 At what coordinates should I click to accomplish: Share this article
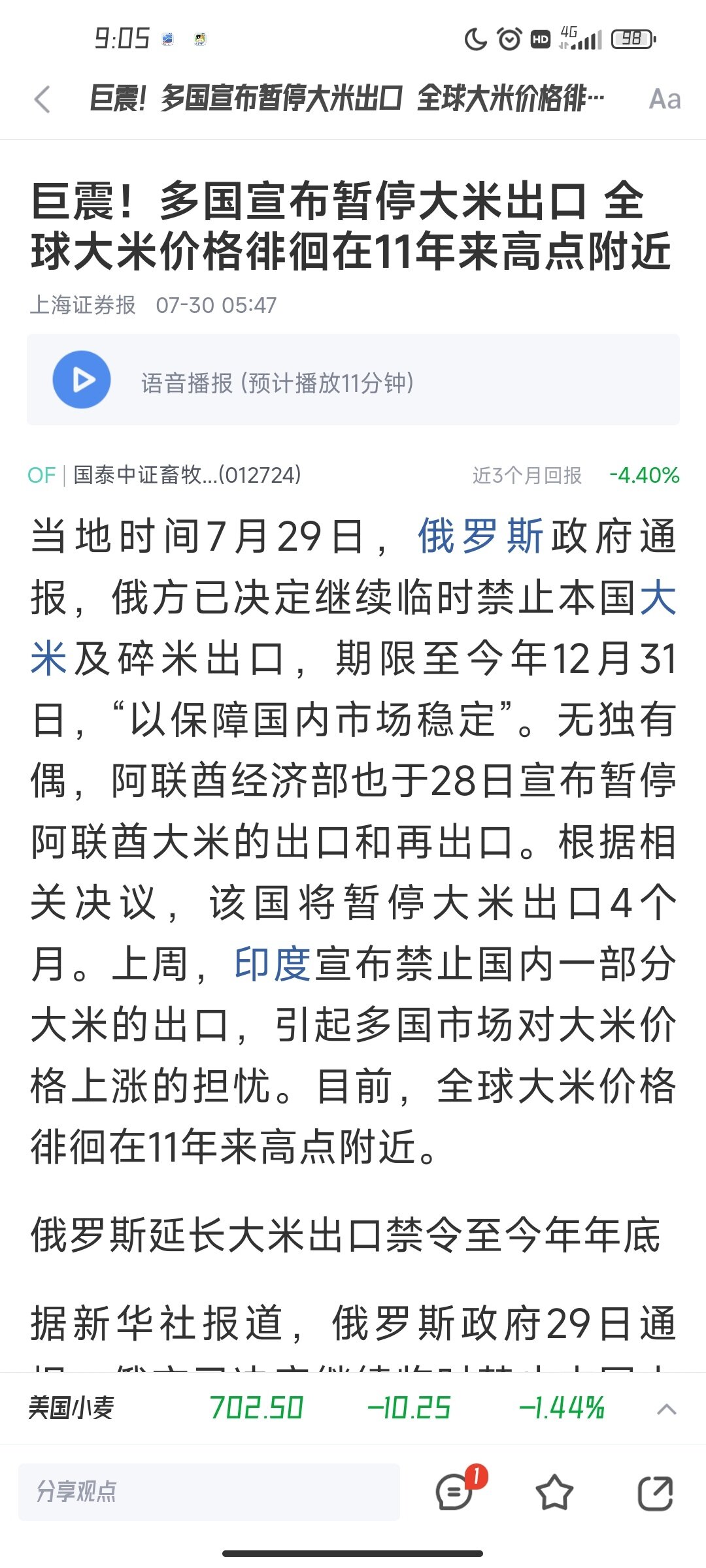(655, 1492)
